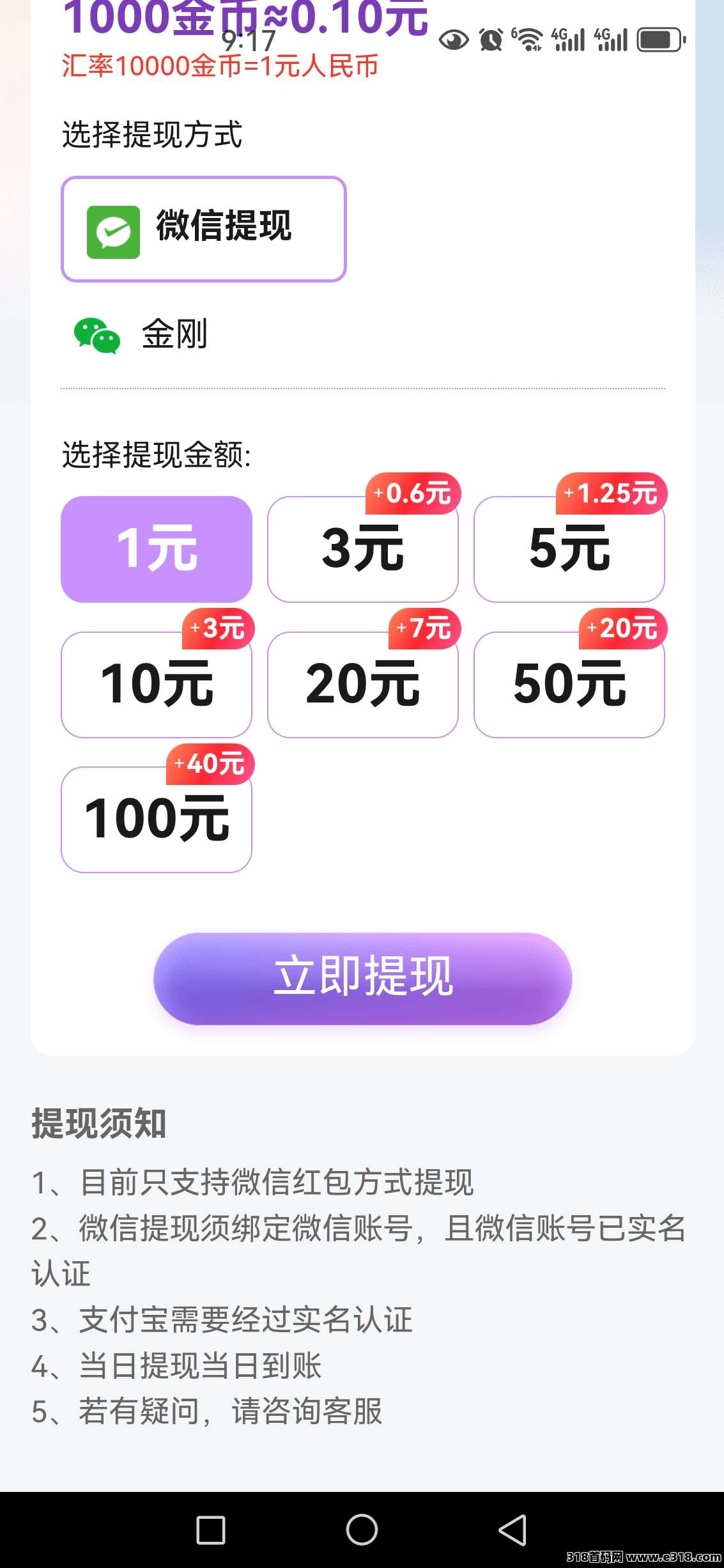724x1568 pixels.
Task: Choose the 3元 withdrawal amount
Action: 363,549
